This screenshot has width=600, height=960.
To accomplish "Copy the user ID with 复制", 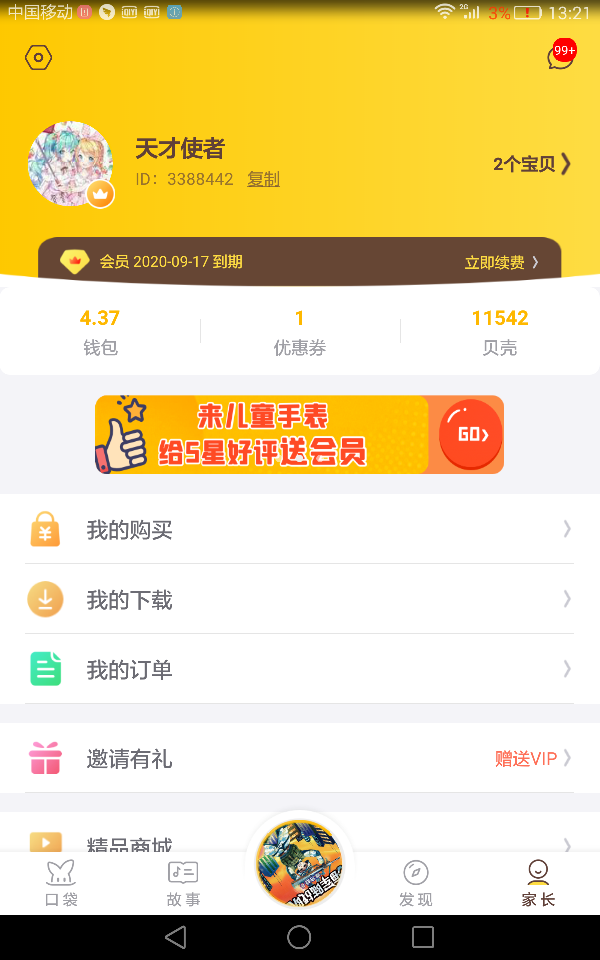I will click(x=263, y=180).
